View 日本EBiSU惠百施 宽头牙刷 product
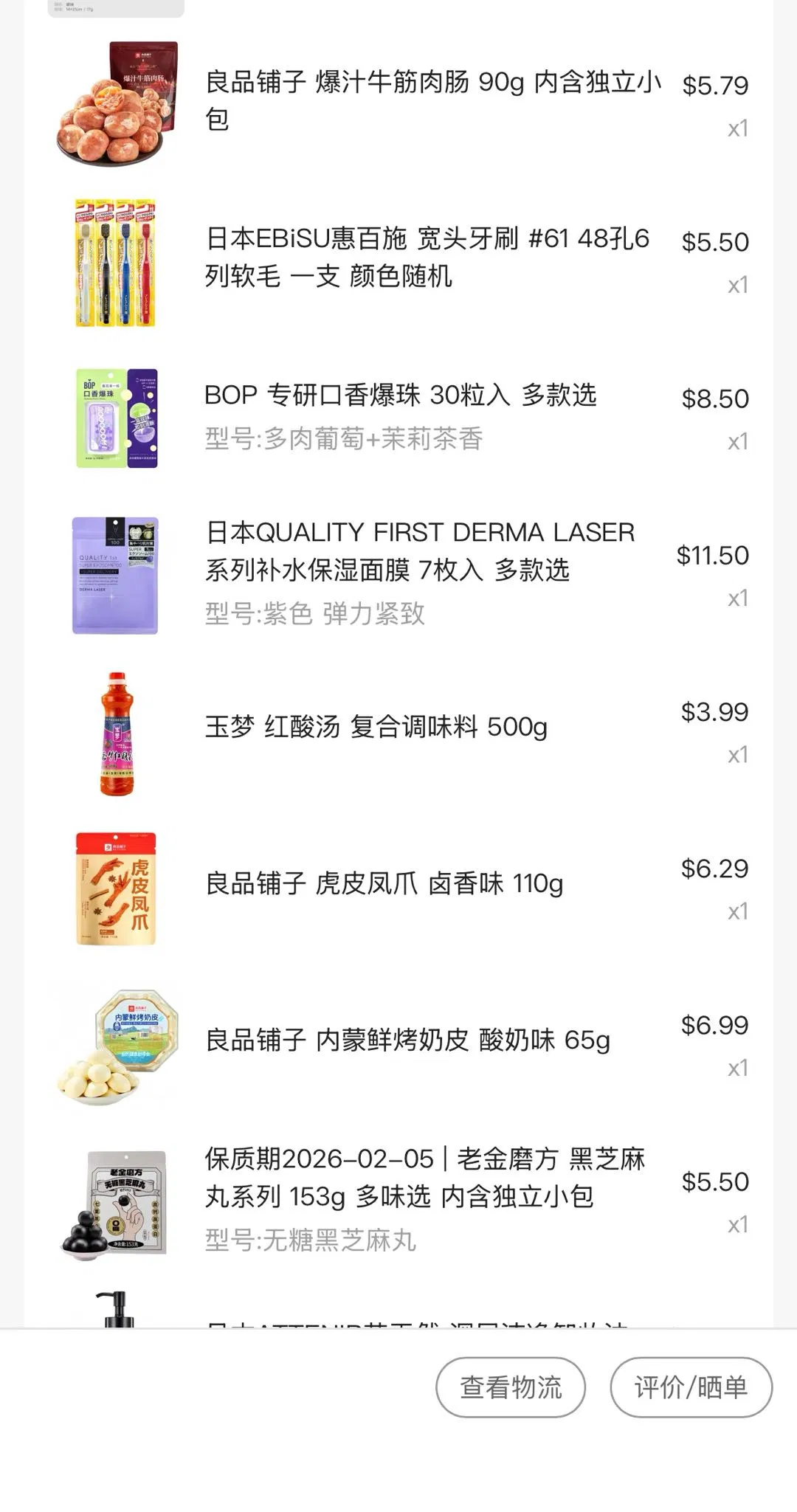Screen dimensions: 797x1512 point(427,257)
